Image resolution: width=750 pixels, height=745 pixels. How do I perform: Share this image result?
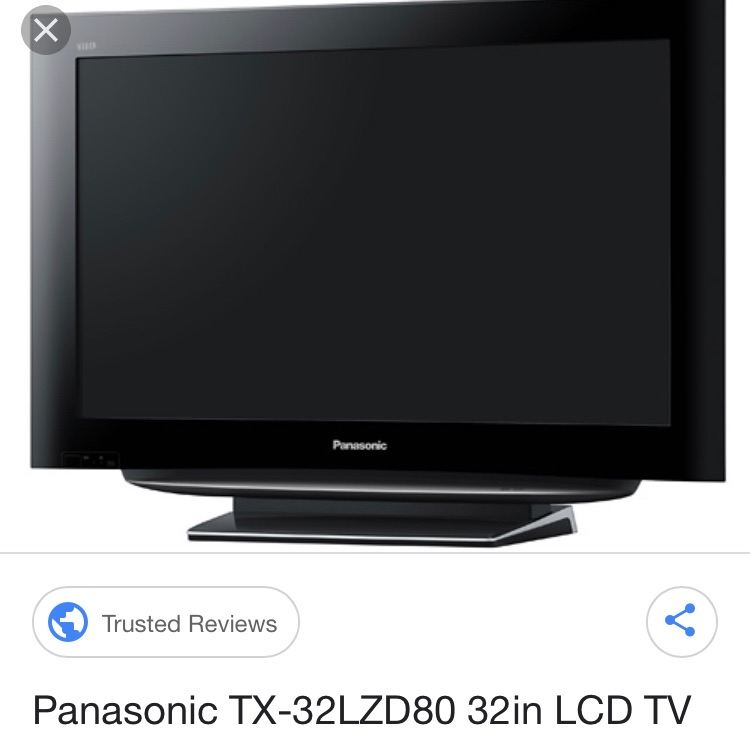(681, 622)
